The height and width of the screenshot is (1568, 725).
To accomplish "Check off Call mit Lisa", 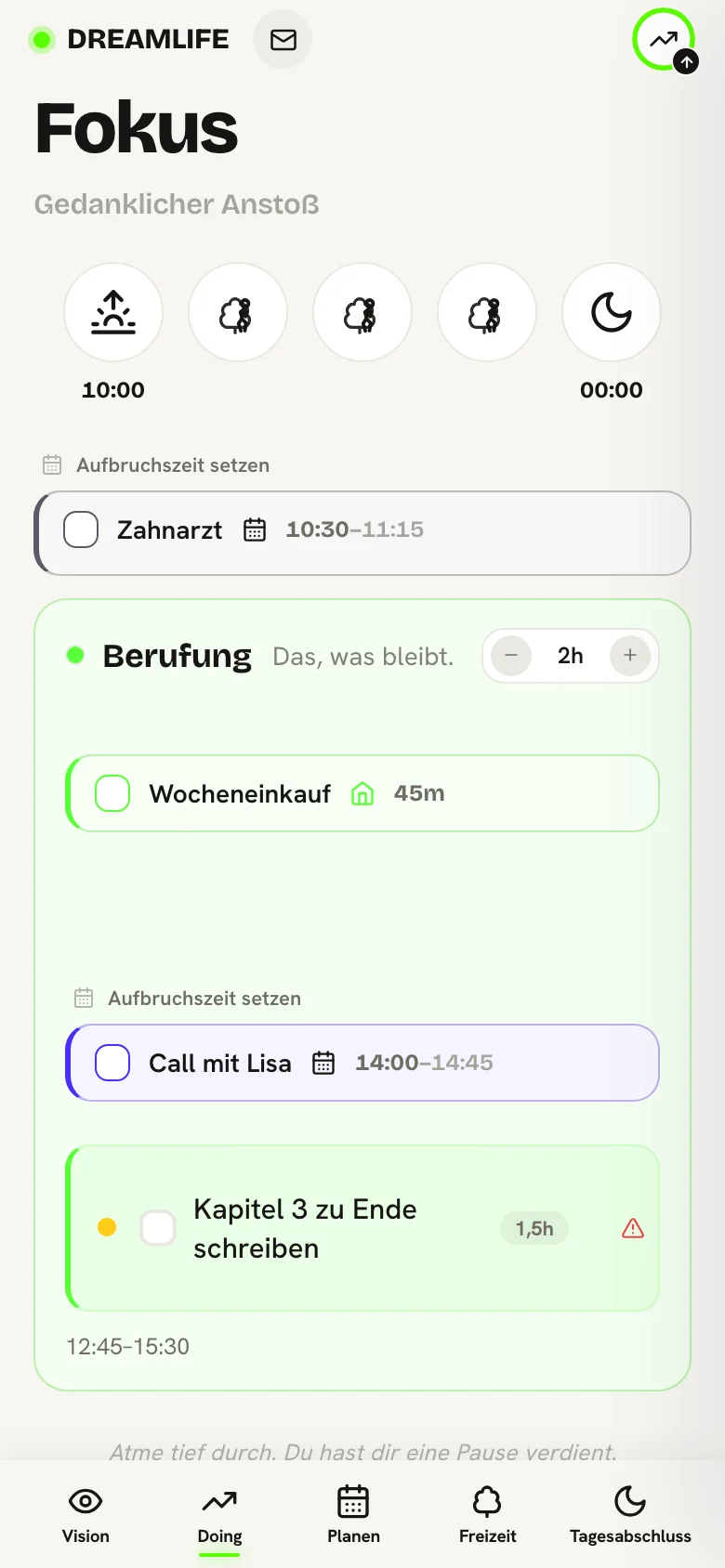I will point(112,1063).
